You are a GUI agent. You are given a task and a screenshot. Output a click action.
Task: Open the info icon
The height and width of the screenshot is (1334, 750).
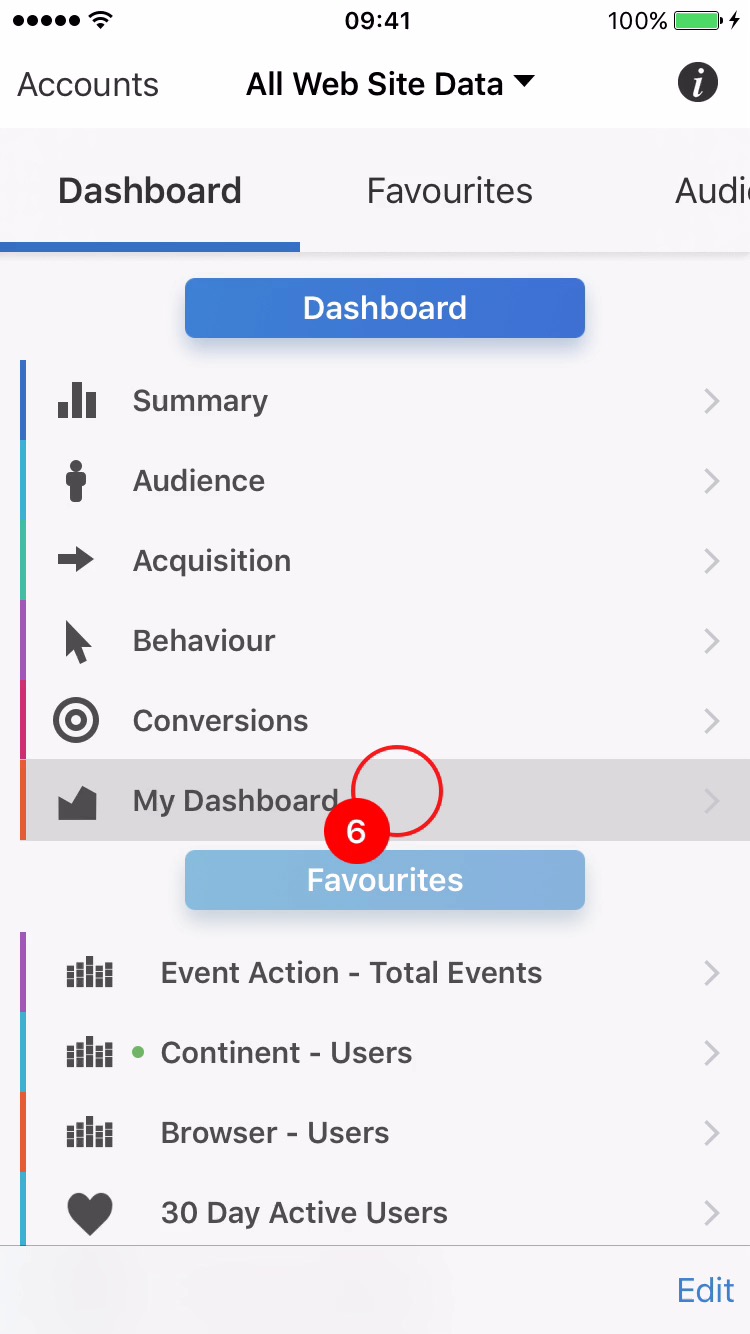click(x=698, y=82)
